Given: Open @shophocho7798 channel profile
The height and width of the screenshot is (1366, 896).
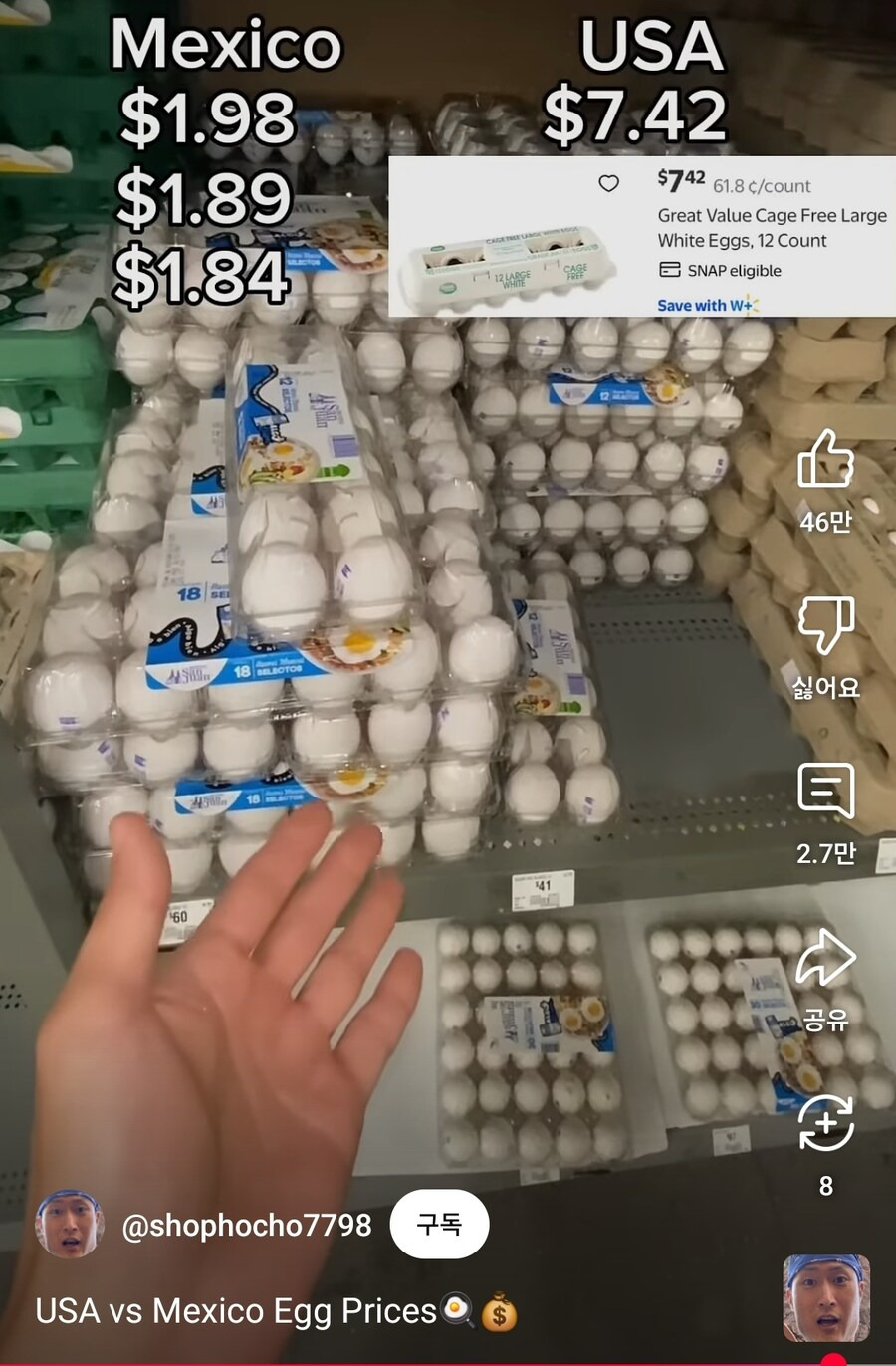Looking at the screenshot, I should click(246, 1225).
